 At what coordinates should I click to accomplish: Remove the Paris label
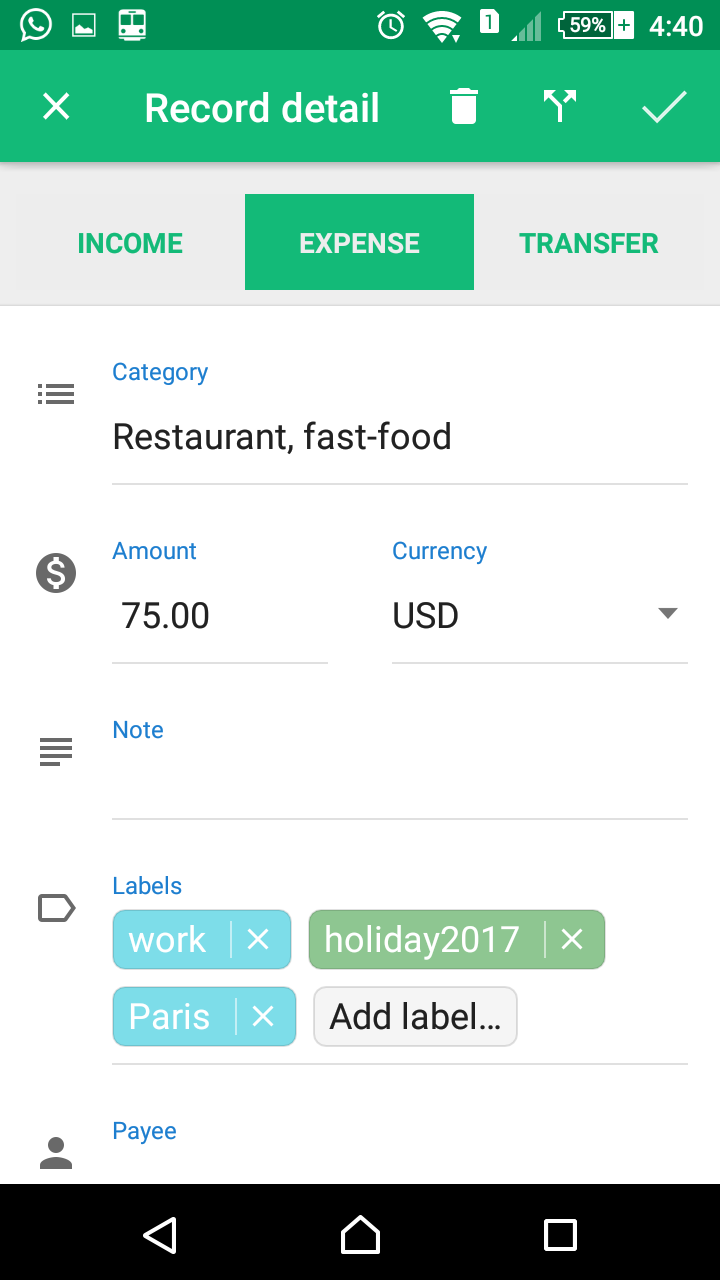263,1016
